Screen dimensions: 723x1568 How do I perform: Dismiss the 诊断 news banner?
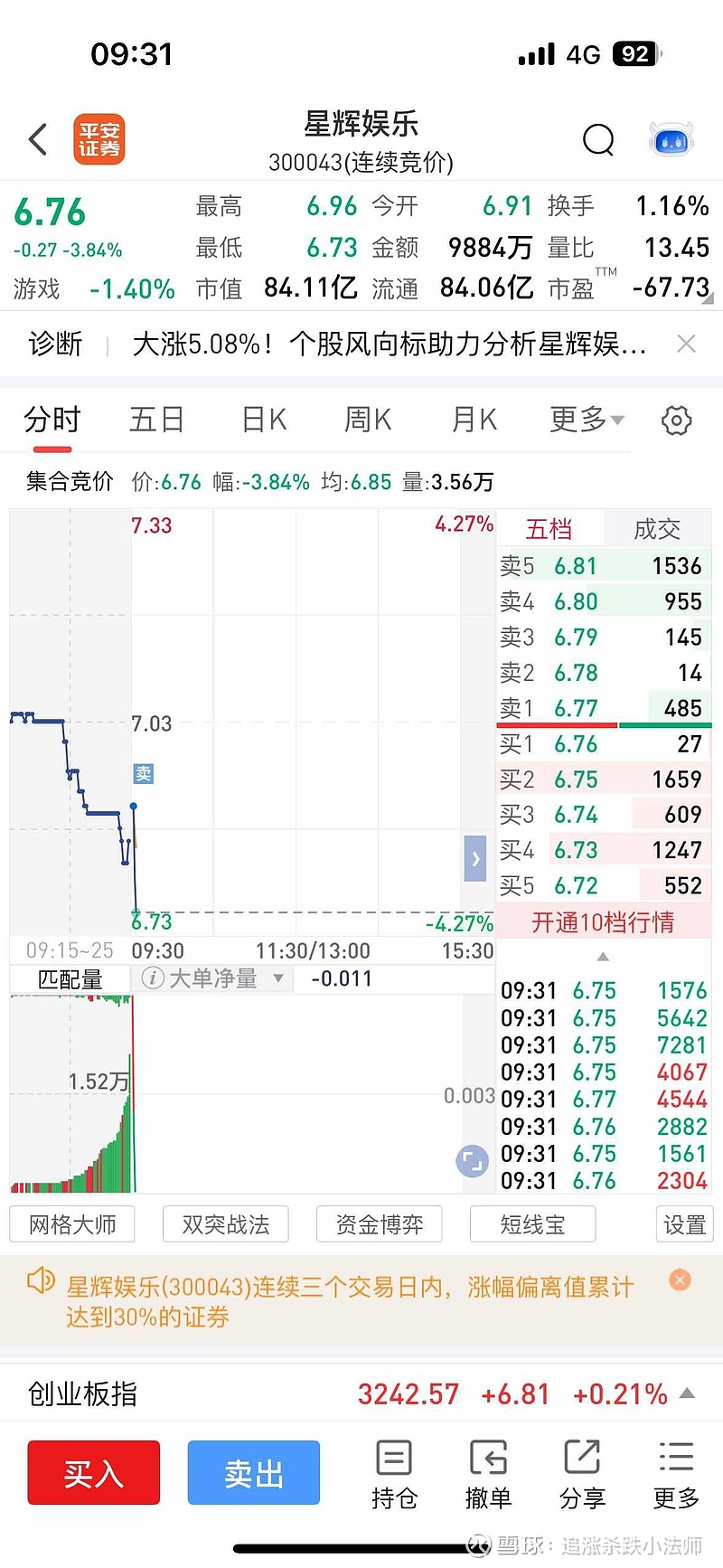[x=686, y=344]
